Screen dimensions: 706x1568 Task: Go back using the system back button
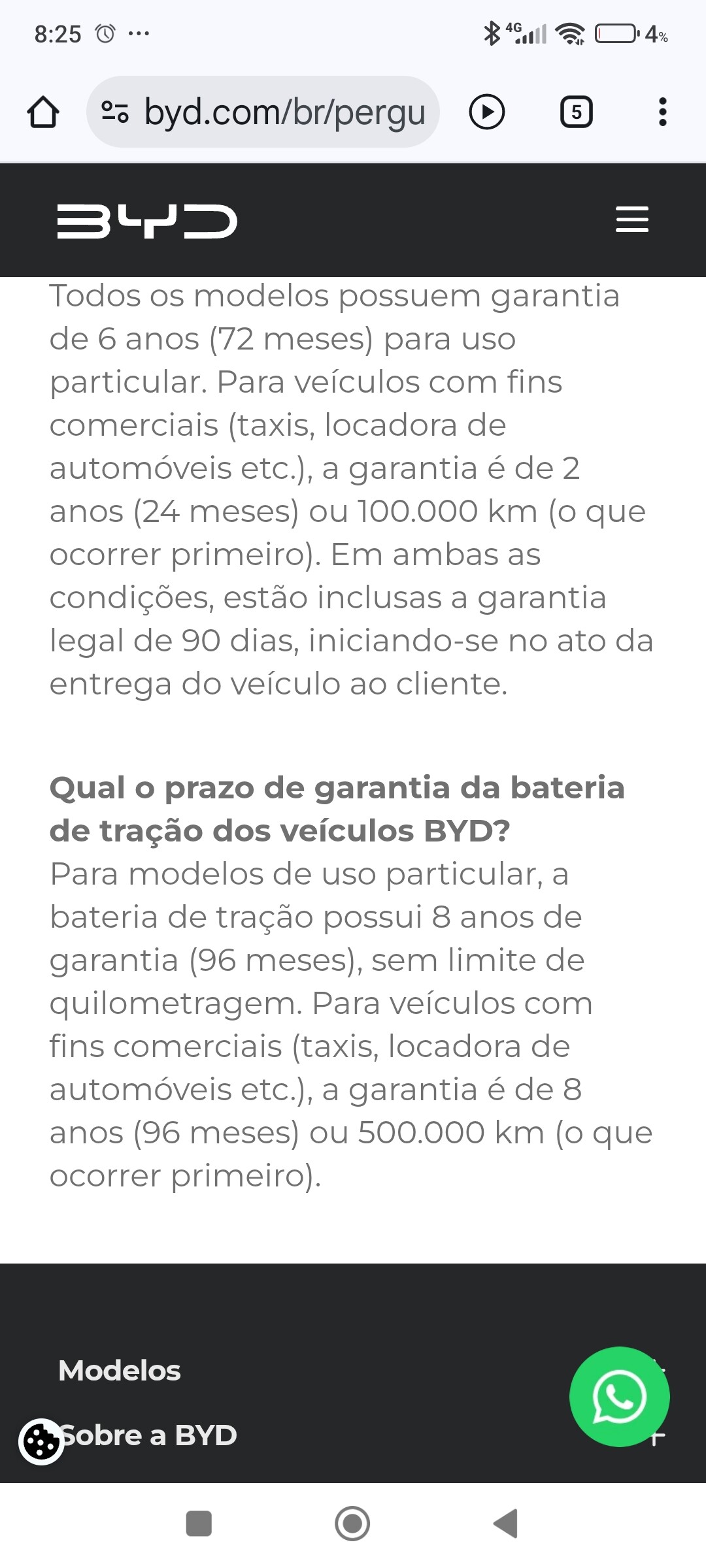pyautogui.click(x=505, y=1524)
